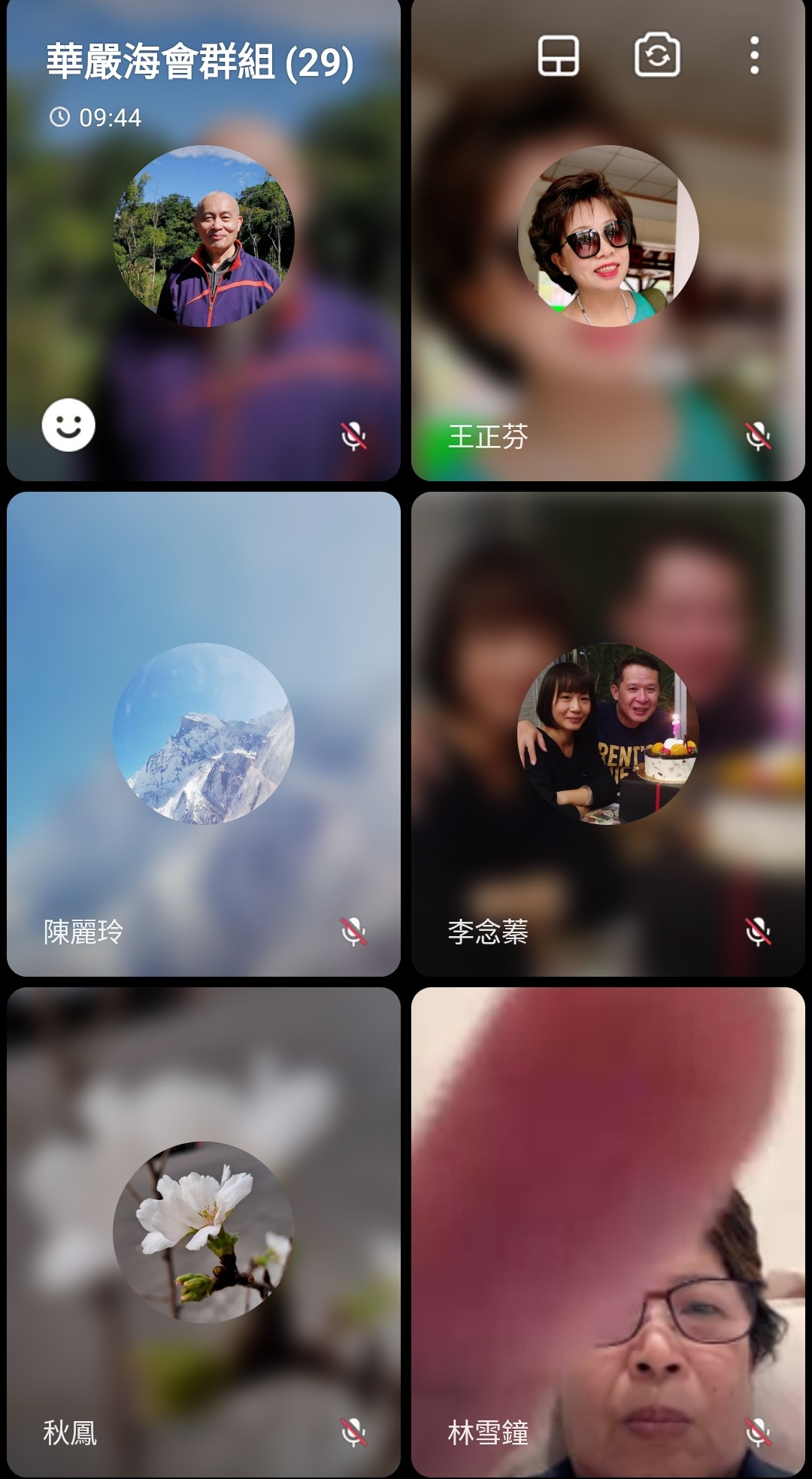Open the smiley emoji reactions button
812x1479 pixels.
(68, 425)
